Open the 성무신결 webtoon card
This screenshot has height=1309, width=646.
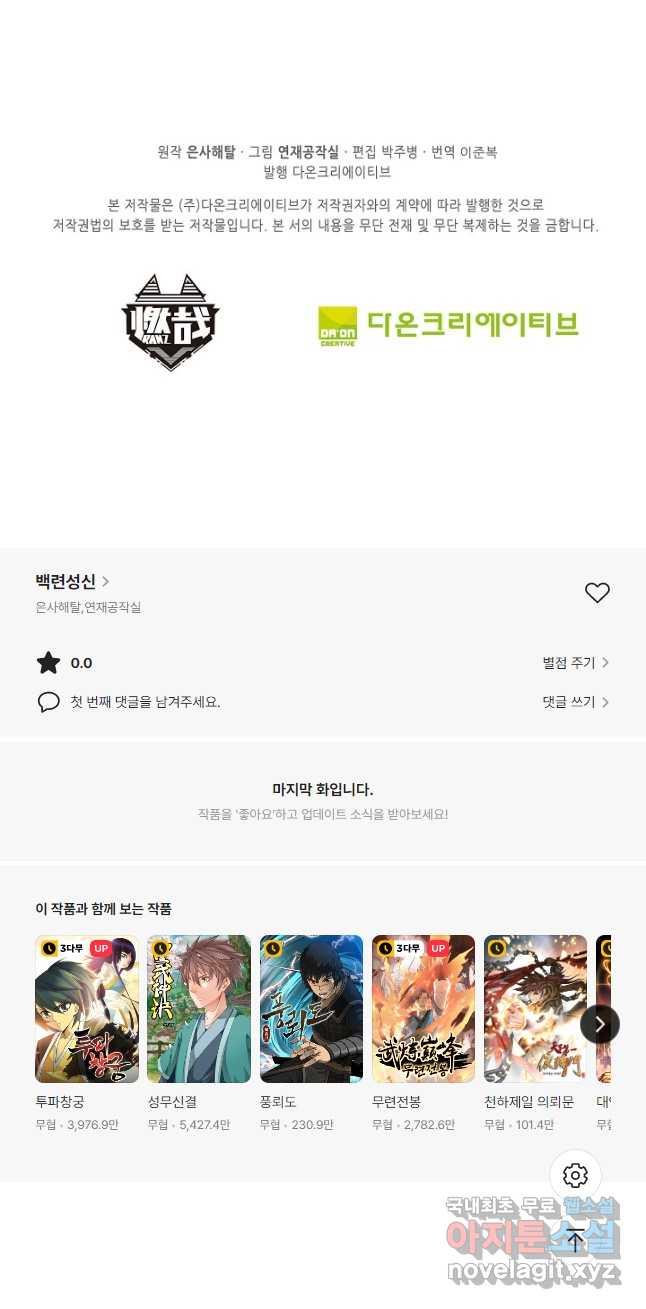[199, 1009]
